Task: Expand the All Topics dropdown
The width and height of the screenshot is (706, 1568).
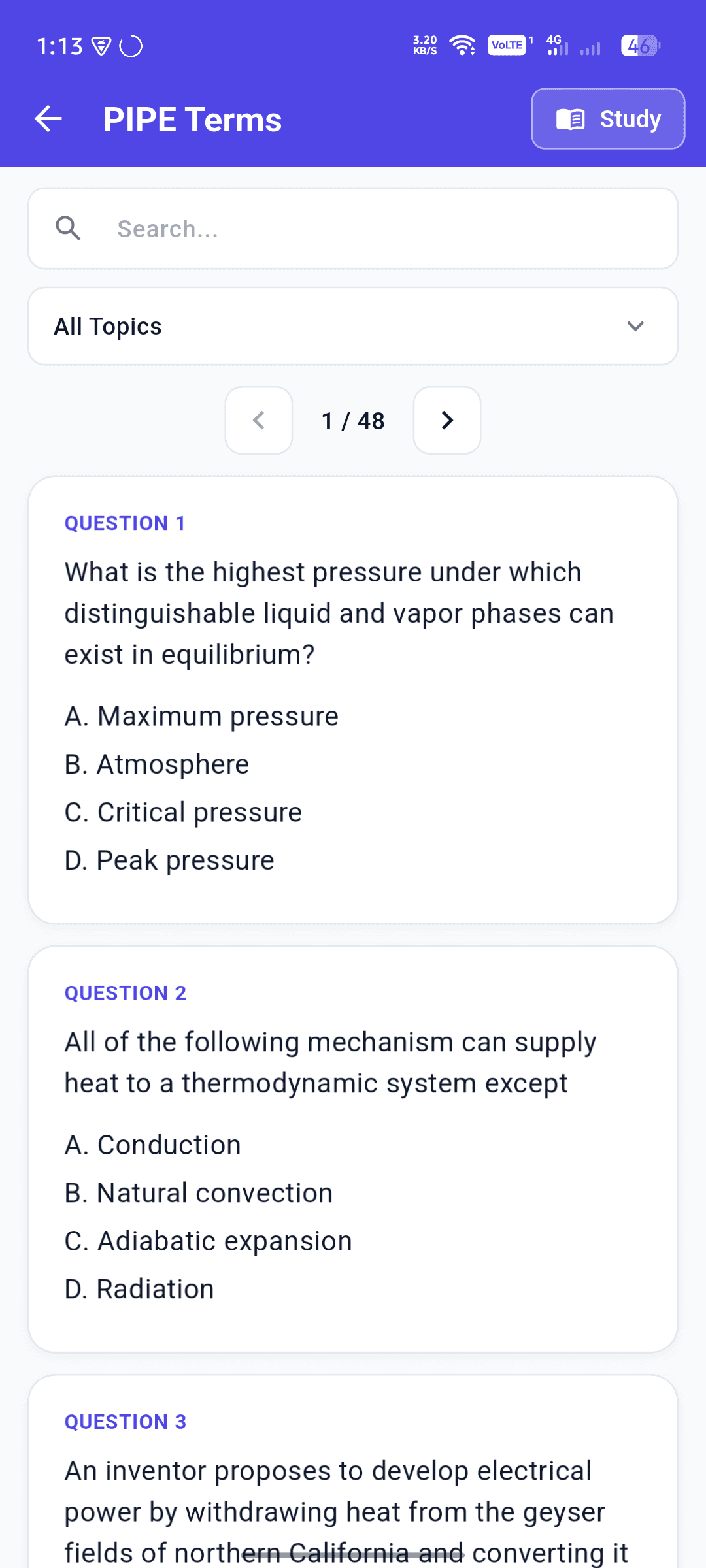Action: (353, 326)
